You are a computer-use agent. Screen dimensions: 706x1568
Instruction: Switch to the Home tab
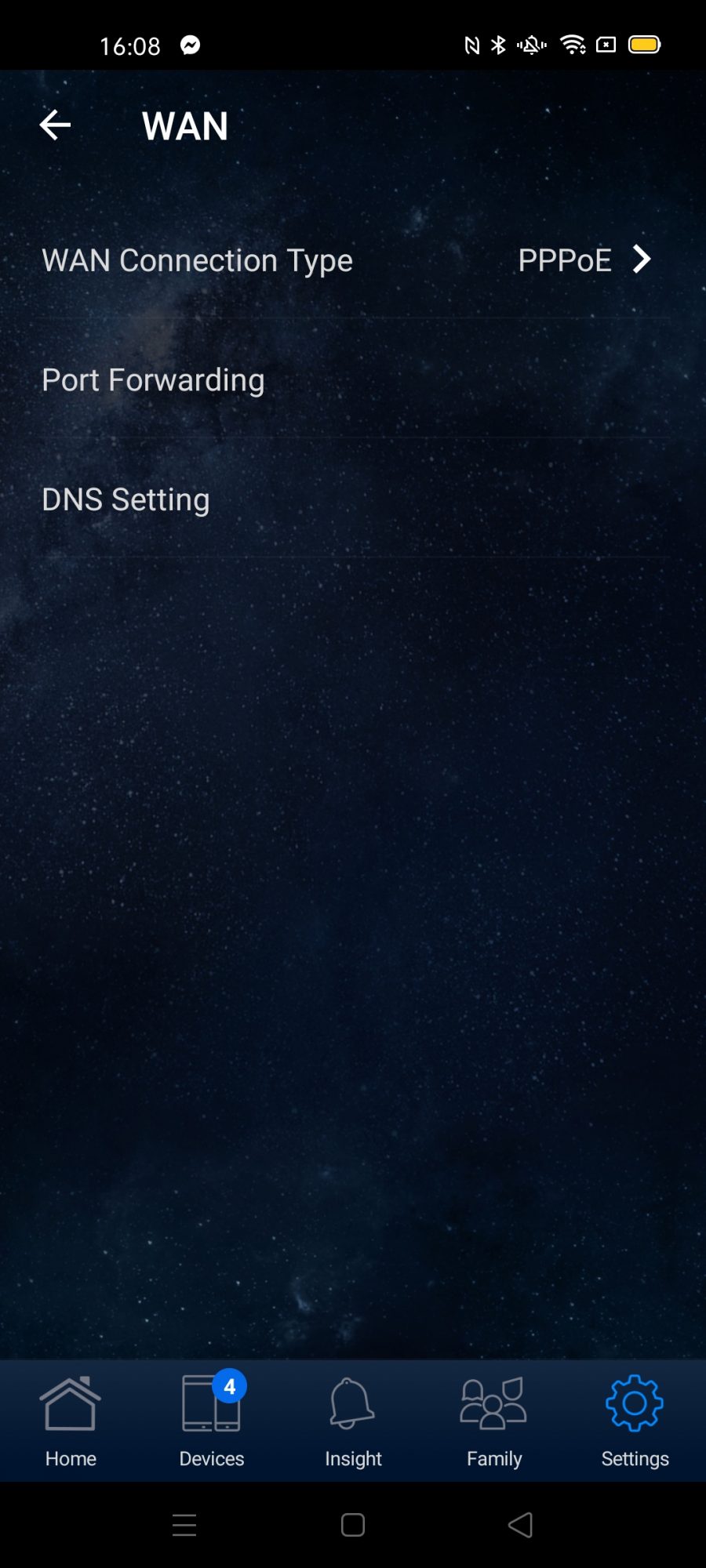tap(71, 1421)
